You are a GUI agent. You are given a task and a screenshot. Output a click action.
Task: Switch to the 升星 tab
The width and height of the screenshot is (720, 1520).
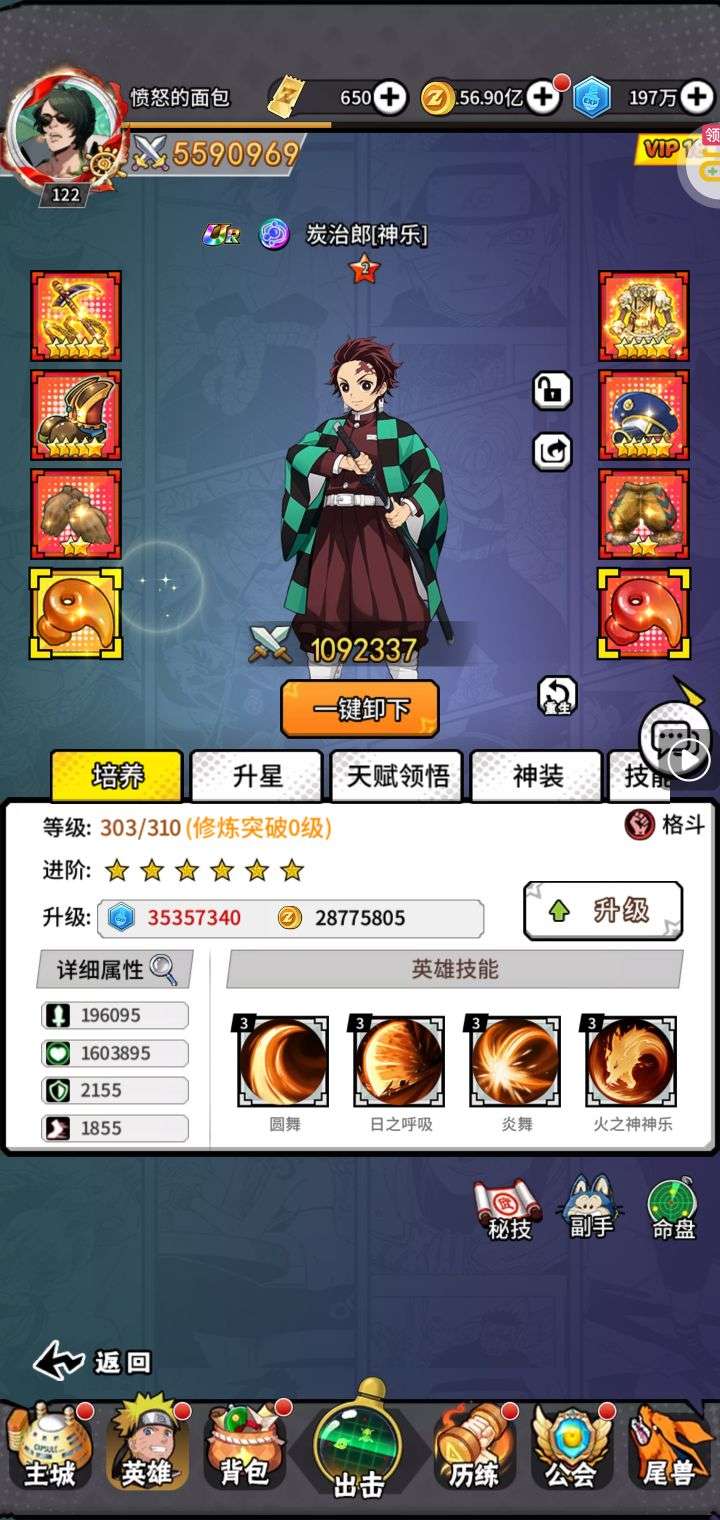point(257,776)
